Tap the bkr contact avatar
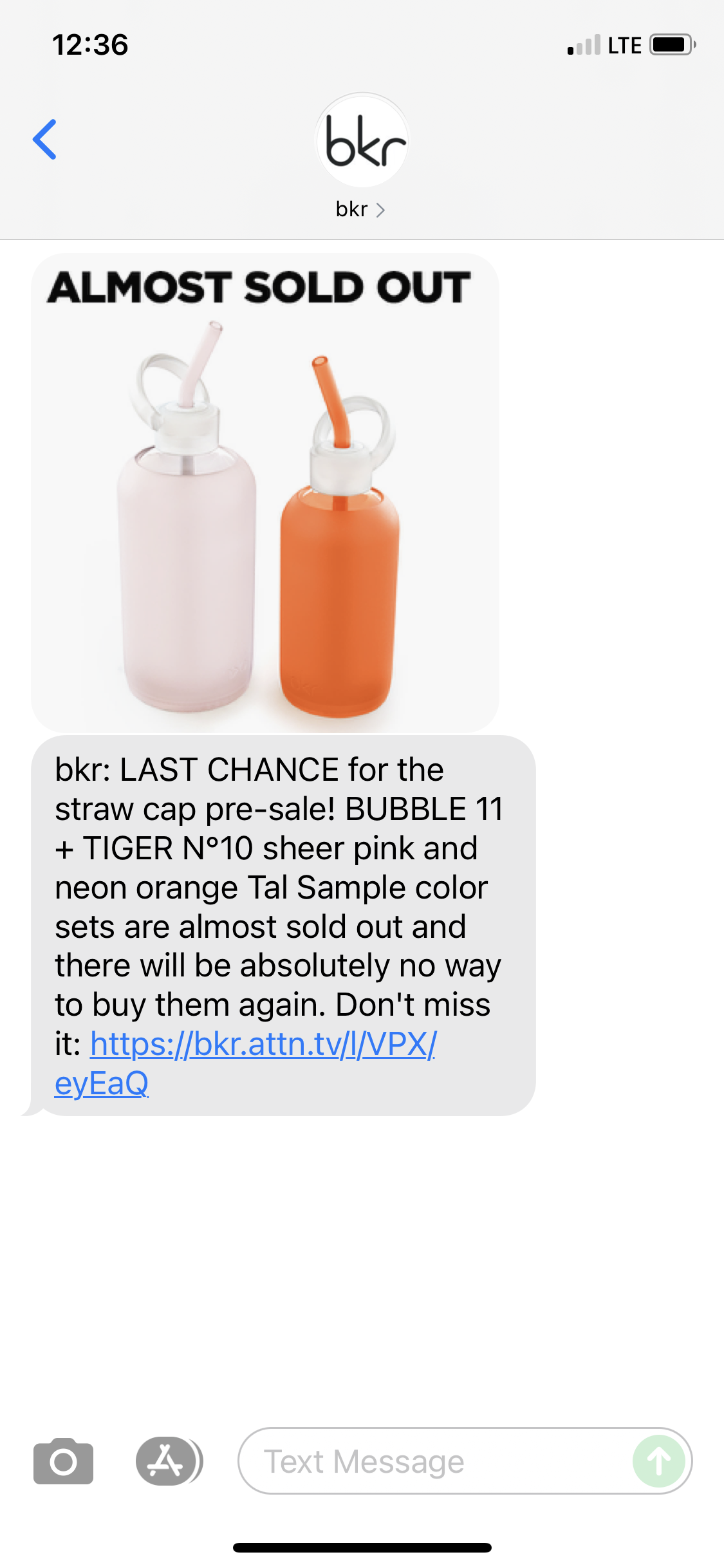 pyautogui.click(x=362, y=140)
